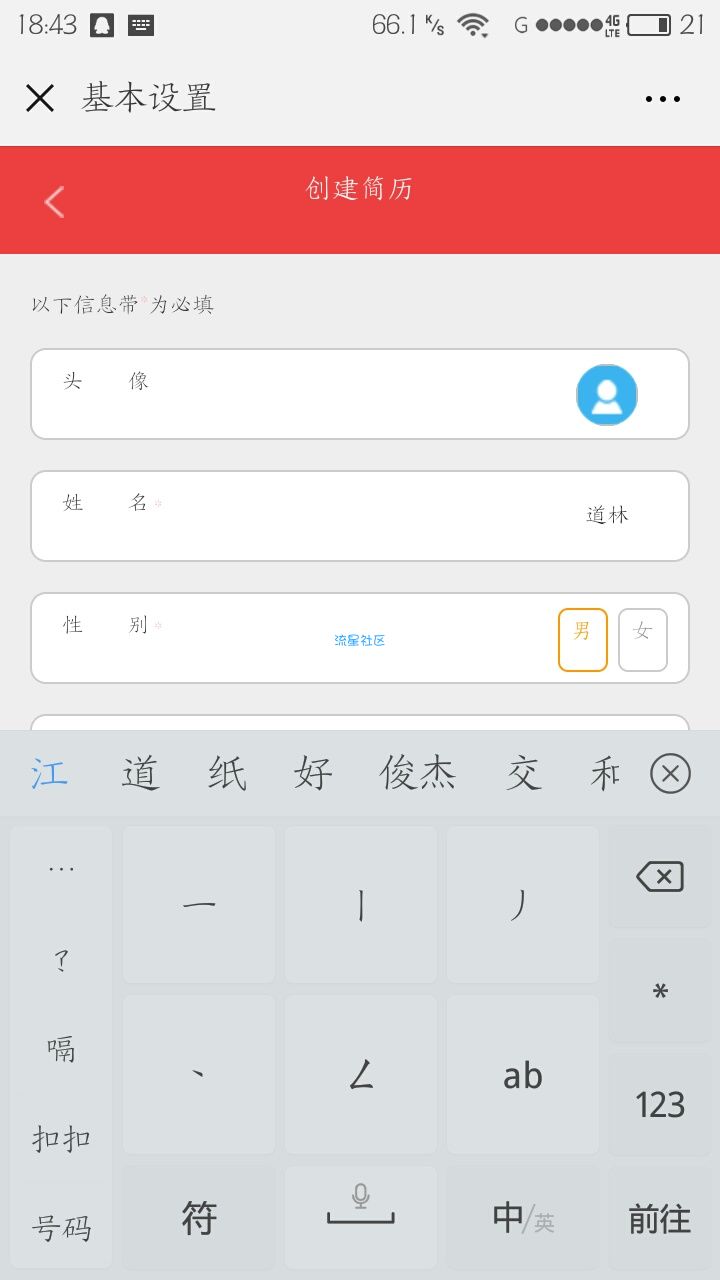Open the three-dot overflow menu
Viewport: 720px width, 1280px height.
pyautogui.click(x=662, y=98)
